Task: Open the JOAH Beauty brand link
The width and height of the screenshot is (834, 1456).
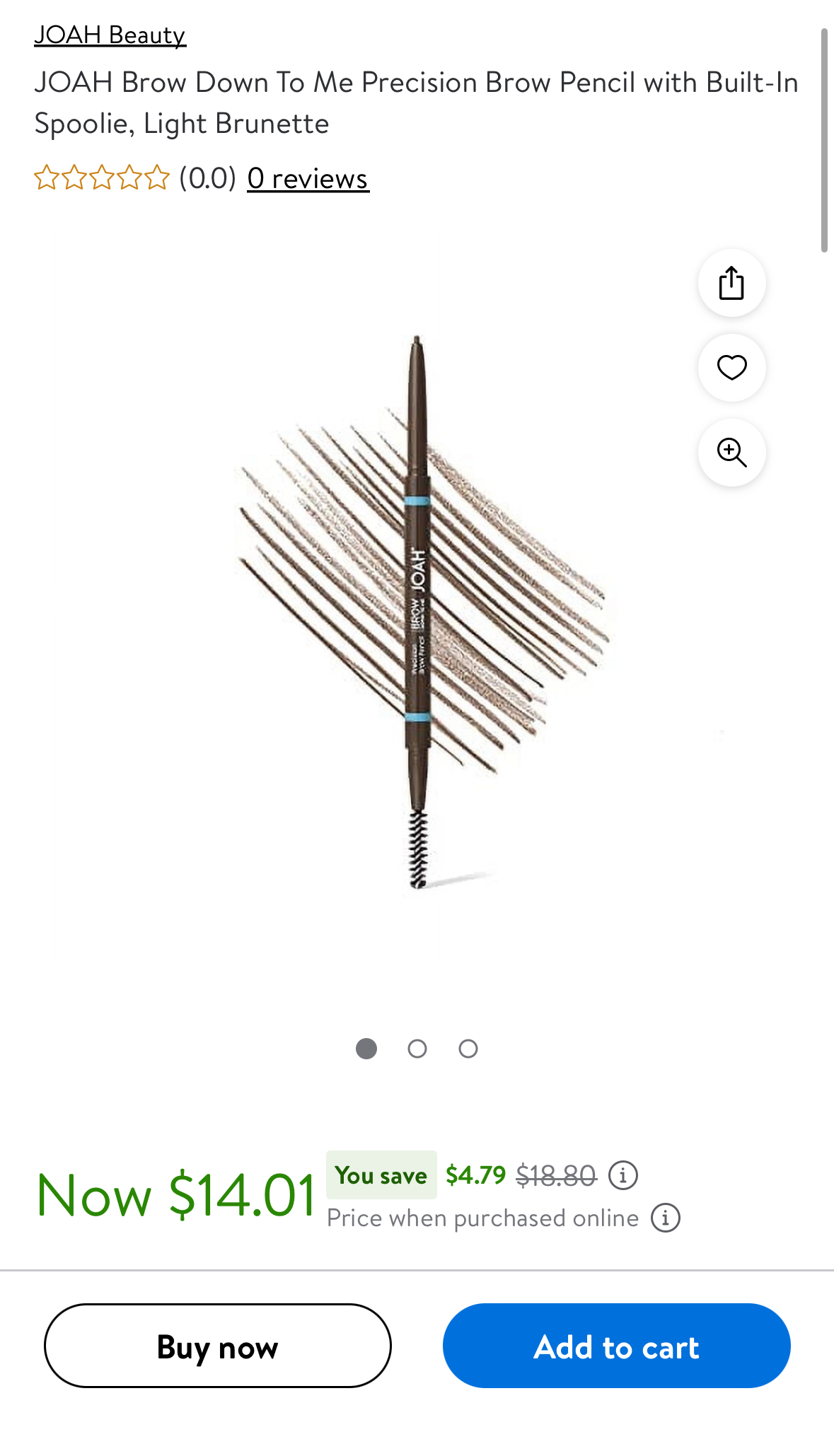Action: coord(110,35)
